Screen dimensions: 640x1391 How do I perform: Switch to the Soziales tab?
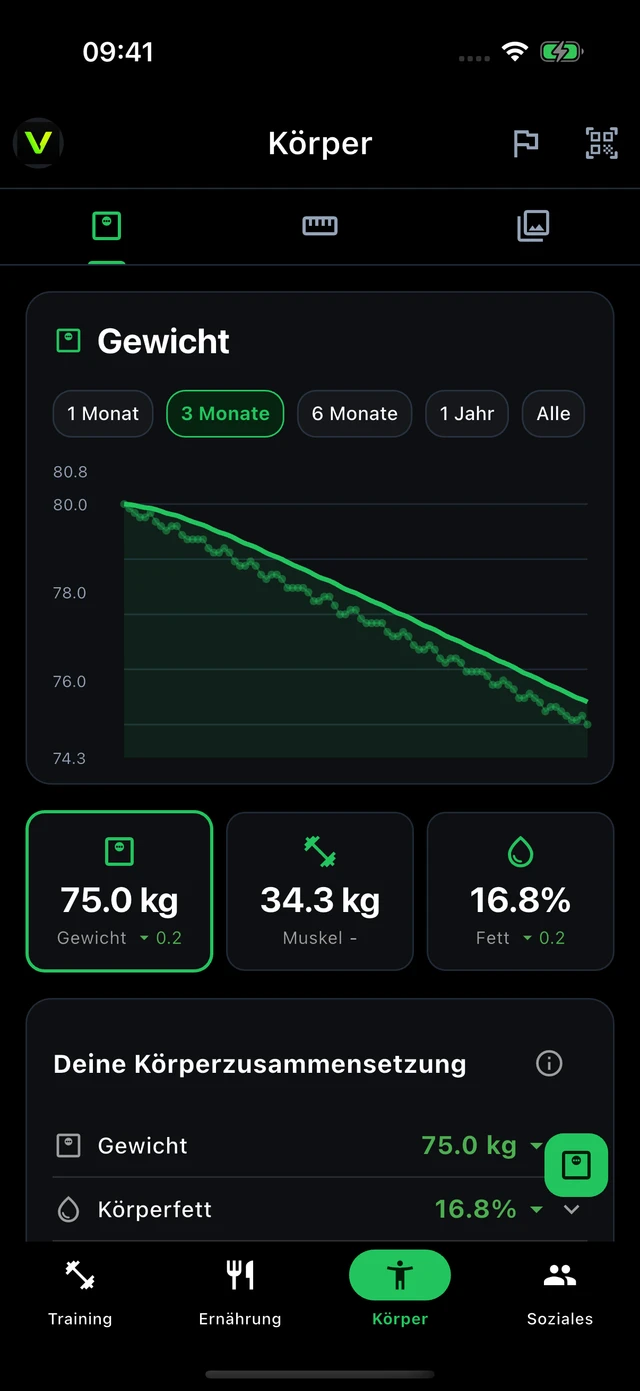pyautogui.click(x=560, y=1292)
